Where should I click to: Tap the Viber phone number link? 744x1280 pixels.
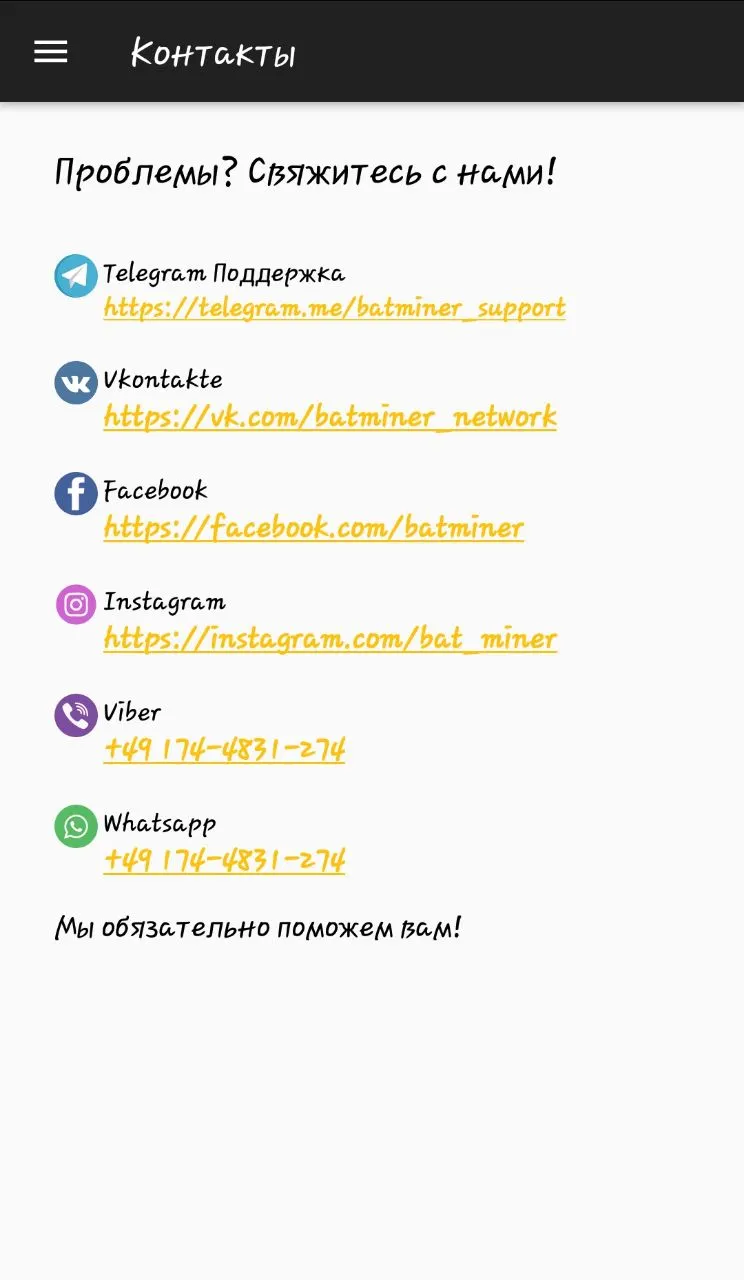pos(225,749)
